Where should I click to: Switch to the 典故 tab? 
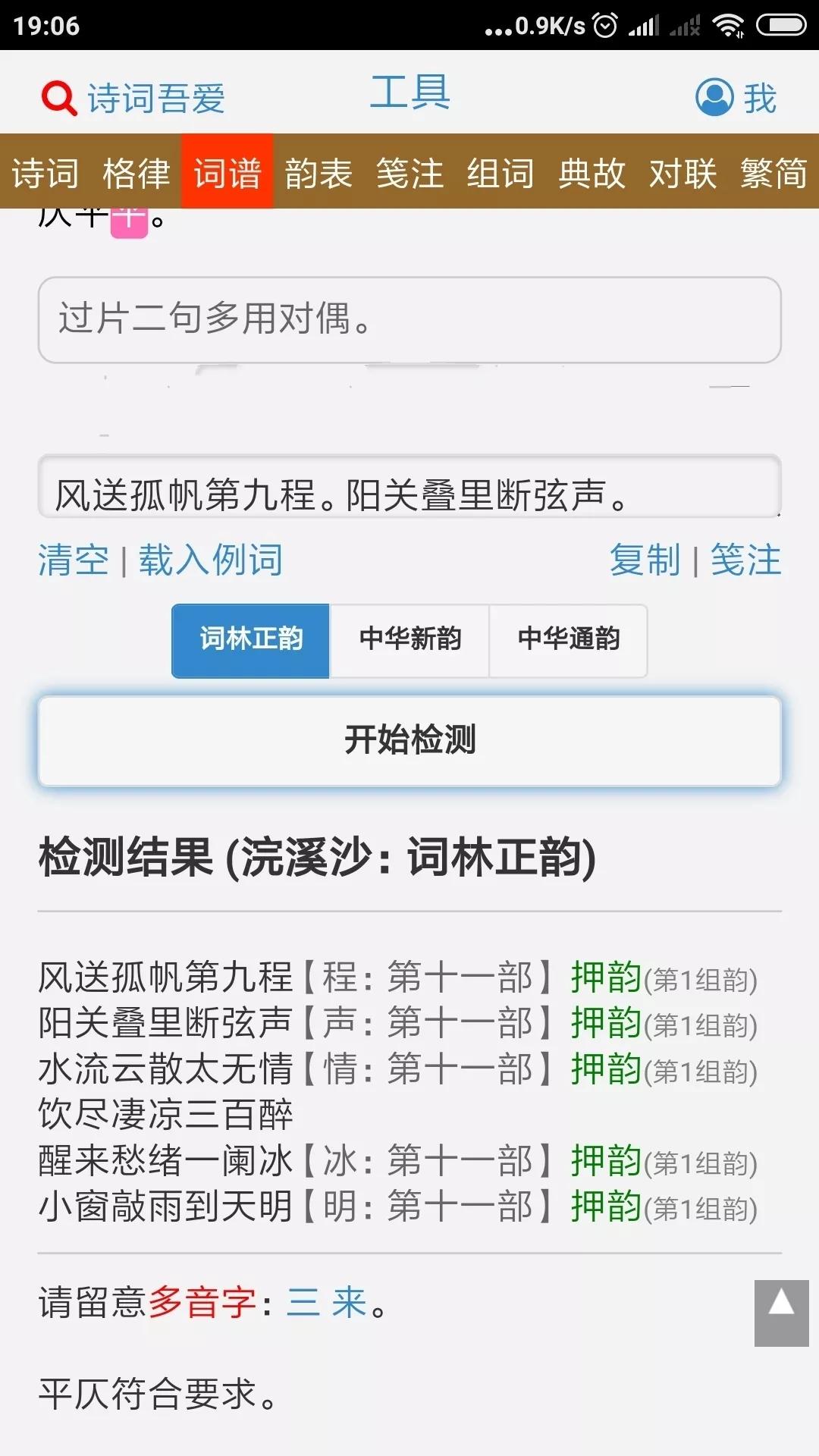(591, 174)
